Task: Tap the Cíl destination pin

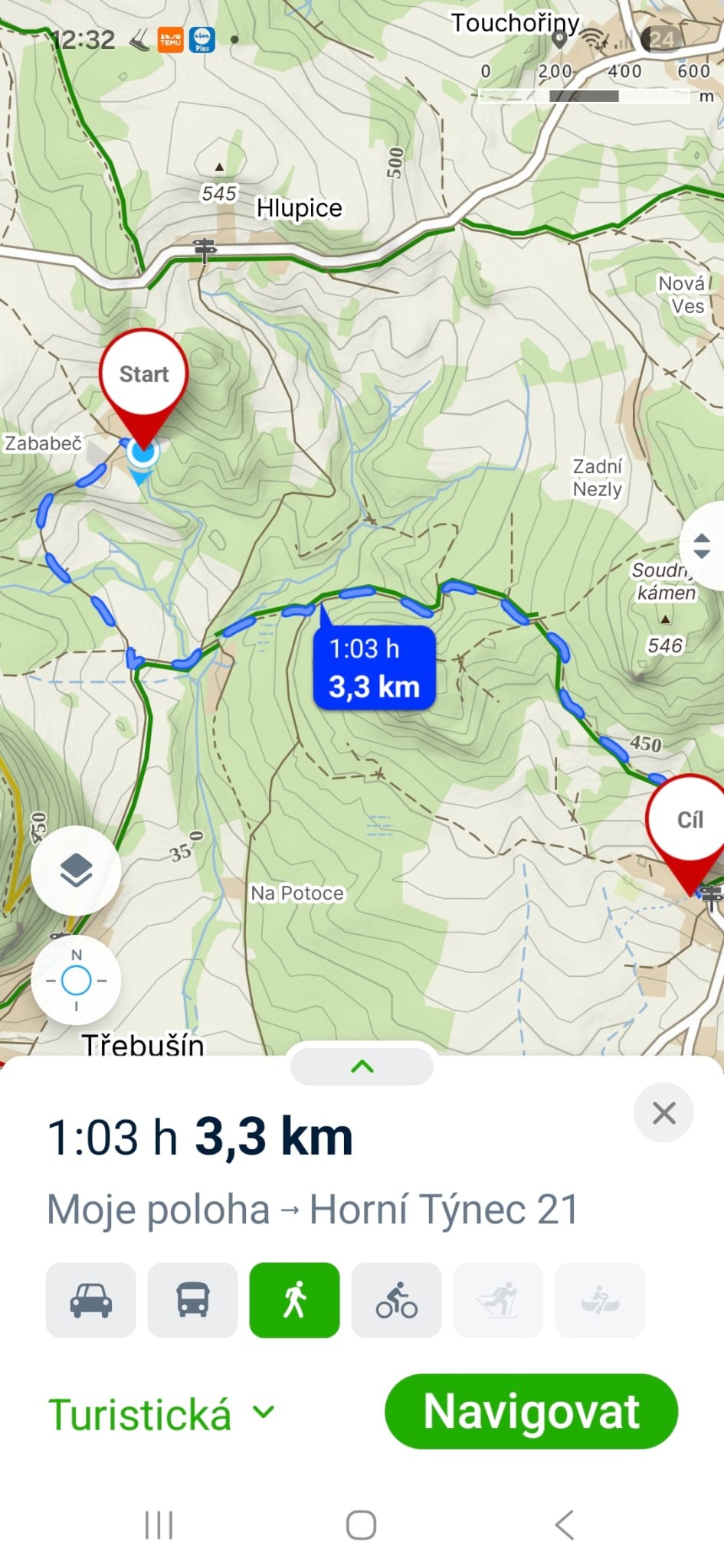Action: (689, 821)
